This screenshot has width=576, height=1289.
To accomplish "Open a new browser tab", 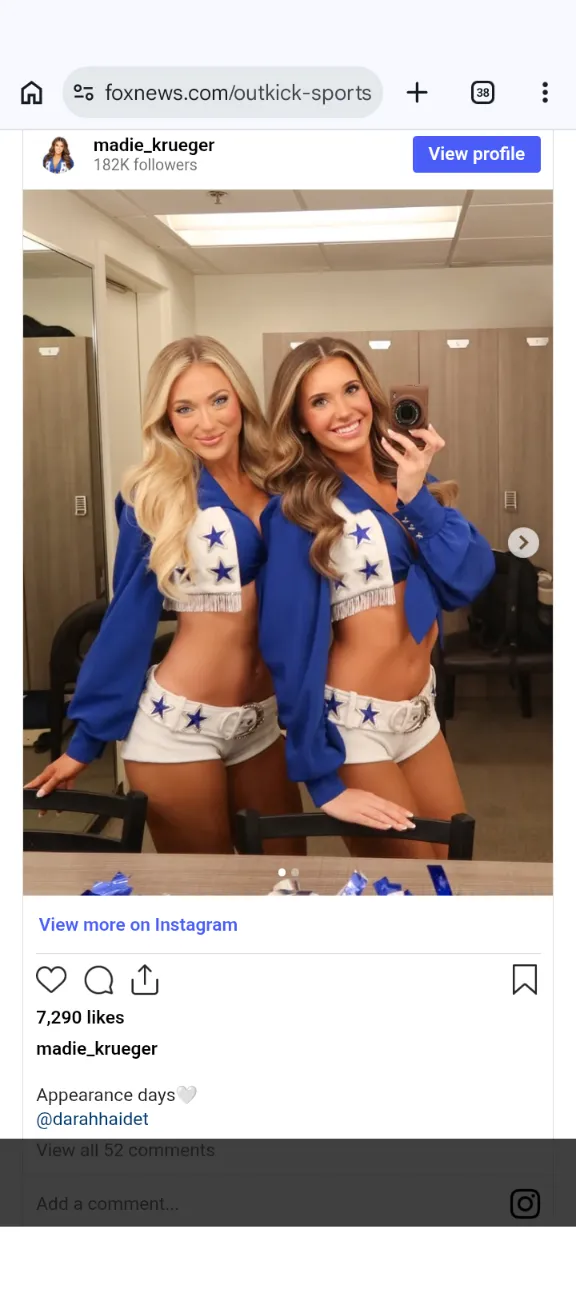I will coord(417,93).
